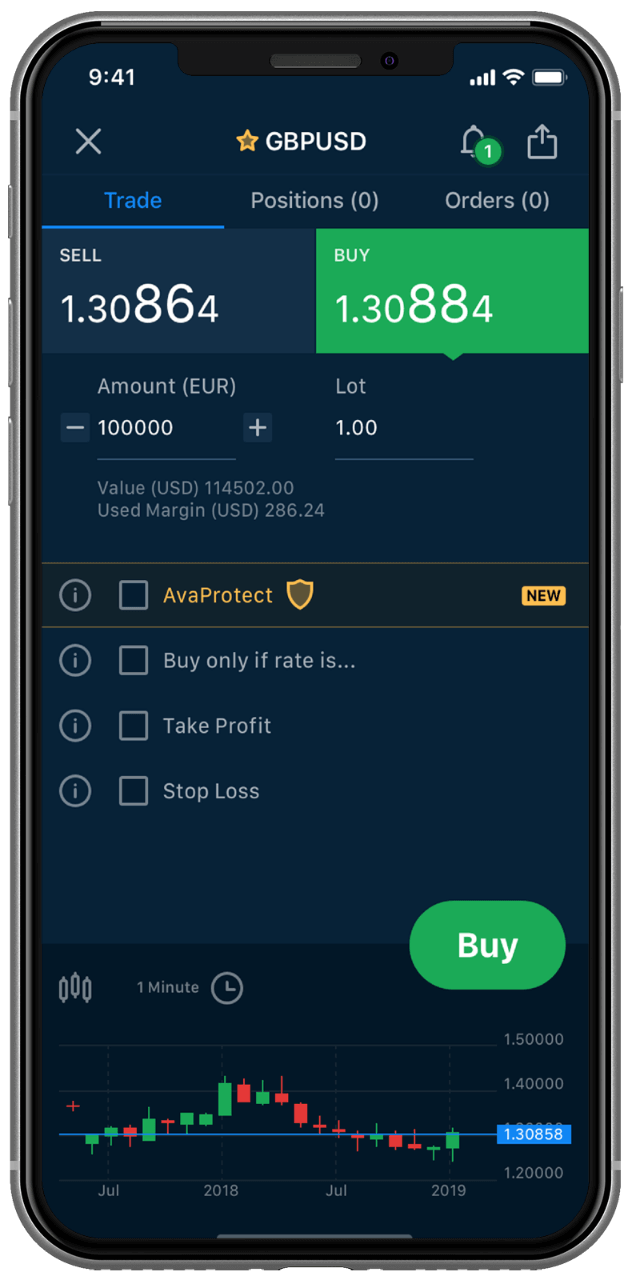Edit the Lot field
The height and width of the screenshot is (1286, 640).
tap(404, 428)
